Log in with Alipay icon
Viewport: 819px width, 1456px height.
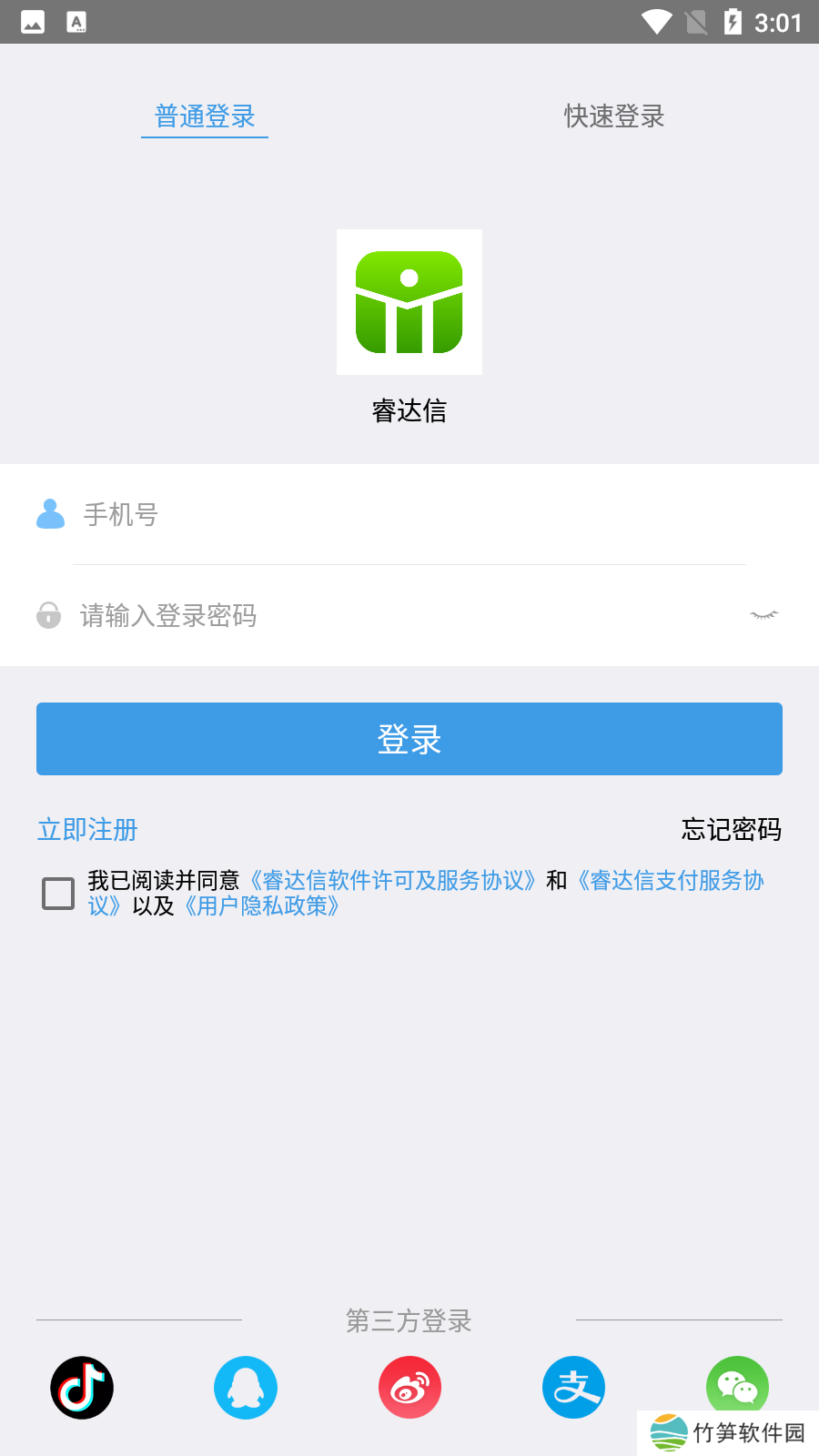tap(573, 1388)
